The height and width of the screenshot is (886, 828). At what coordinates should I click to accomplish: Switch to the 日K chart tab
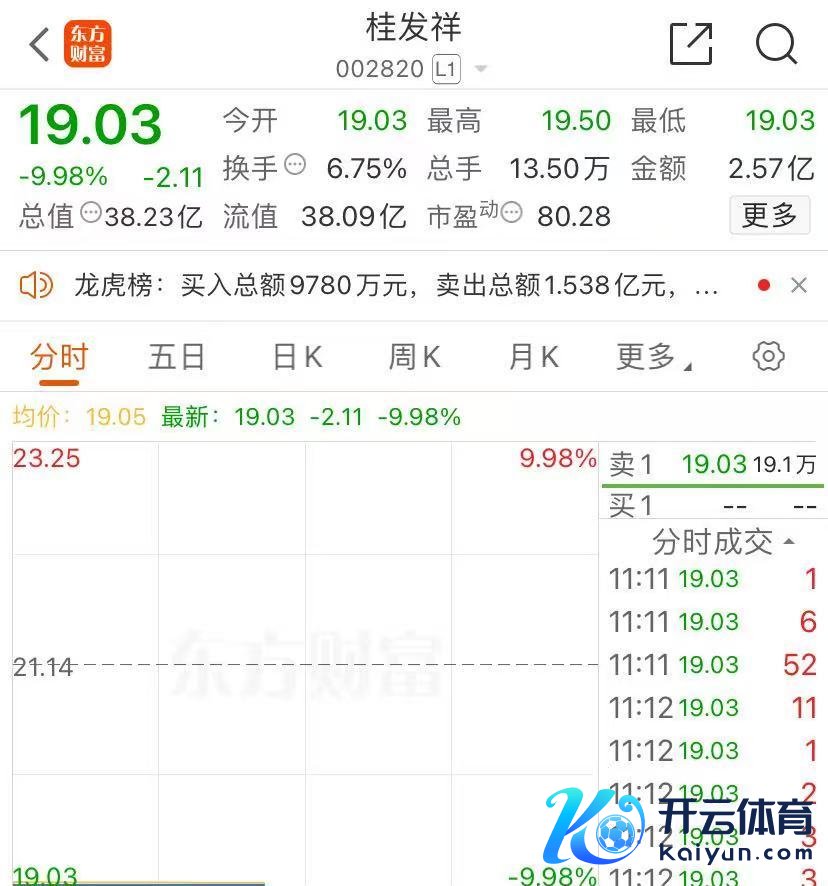coord(297,357)
